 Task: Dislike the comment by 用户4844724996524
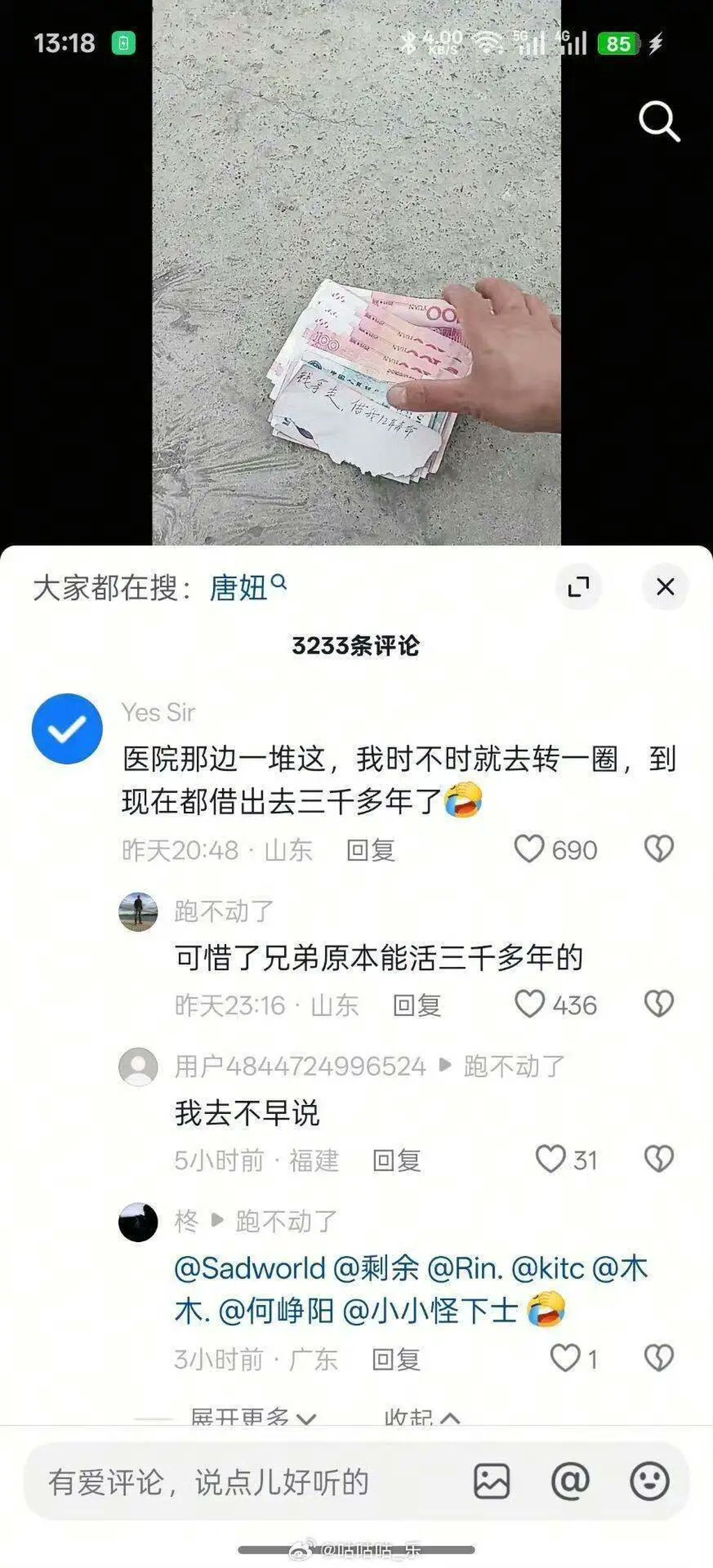click(658, 1159)
